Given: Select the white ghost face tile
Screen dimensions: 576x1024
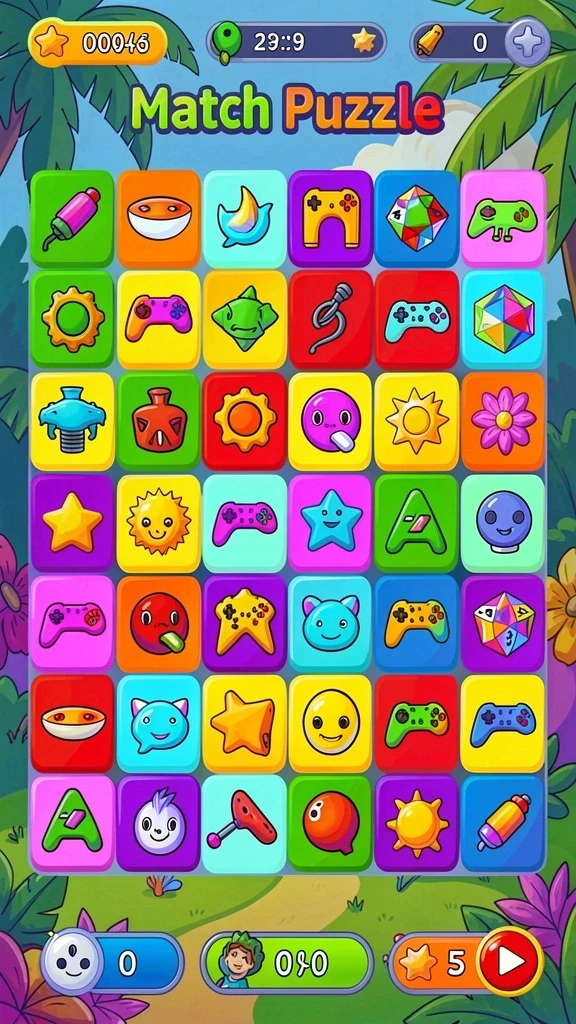Looking at the screenshot, I should click(x=159, y=823).
